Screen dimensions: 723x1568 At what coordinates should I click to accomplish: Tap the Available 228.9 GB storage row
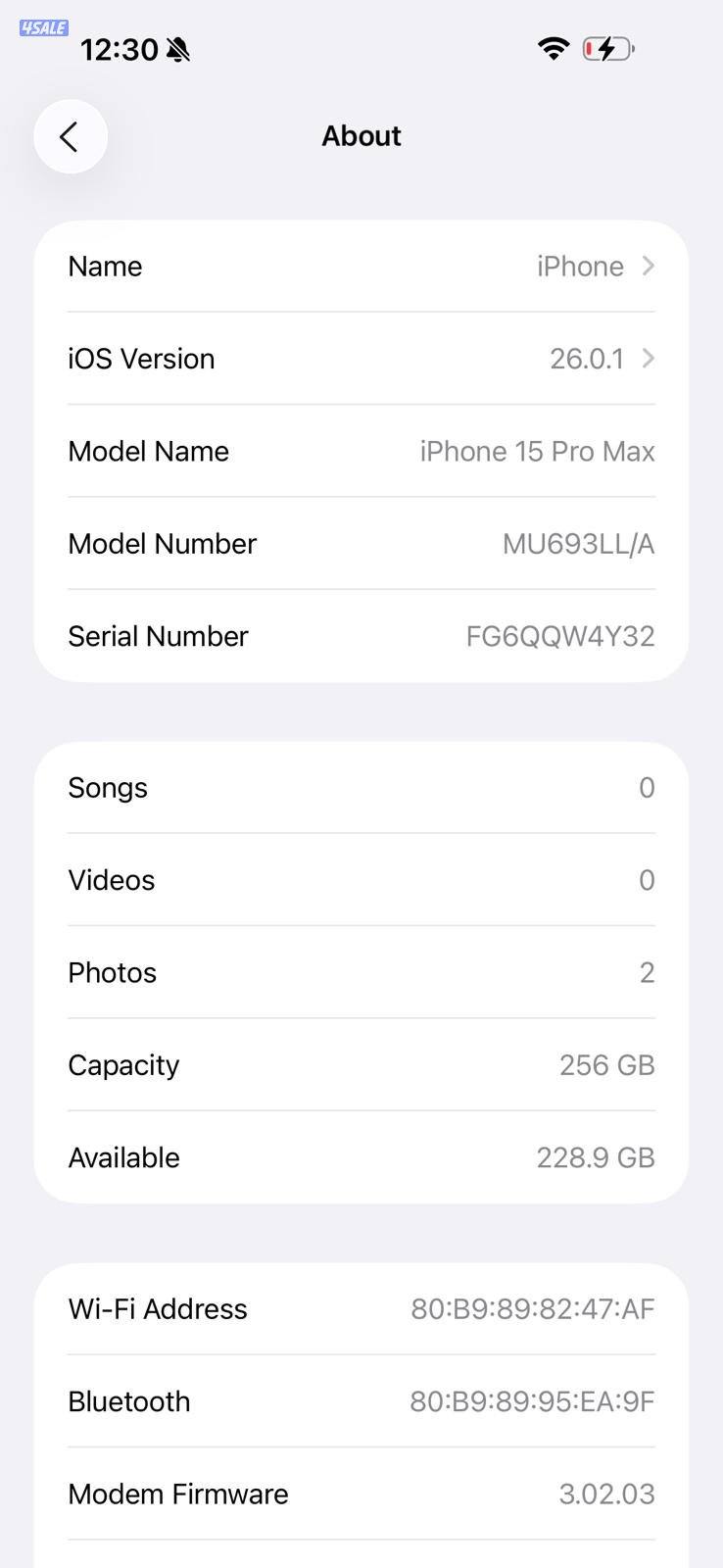[x=361, y=1157]
